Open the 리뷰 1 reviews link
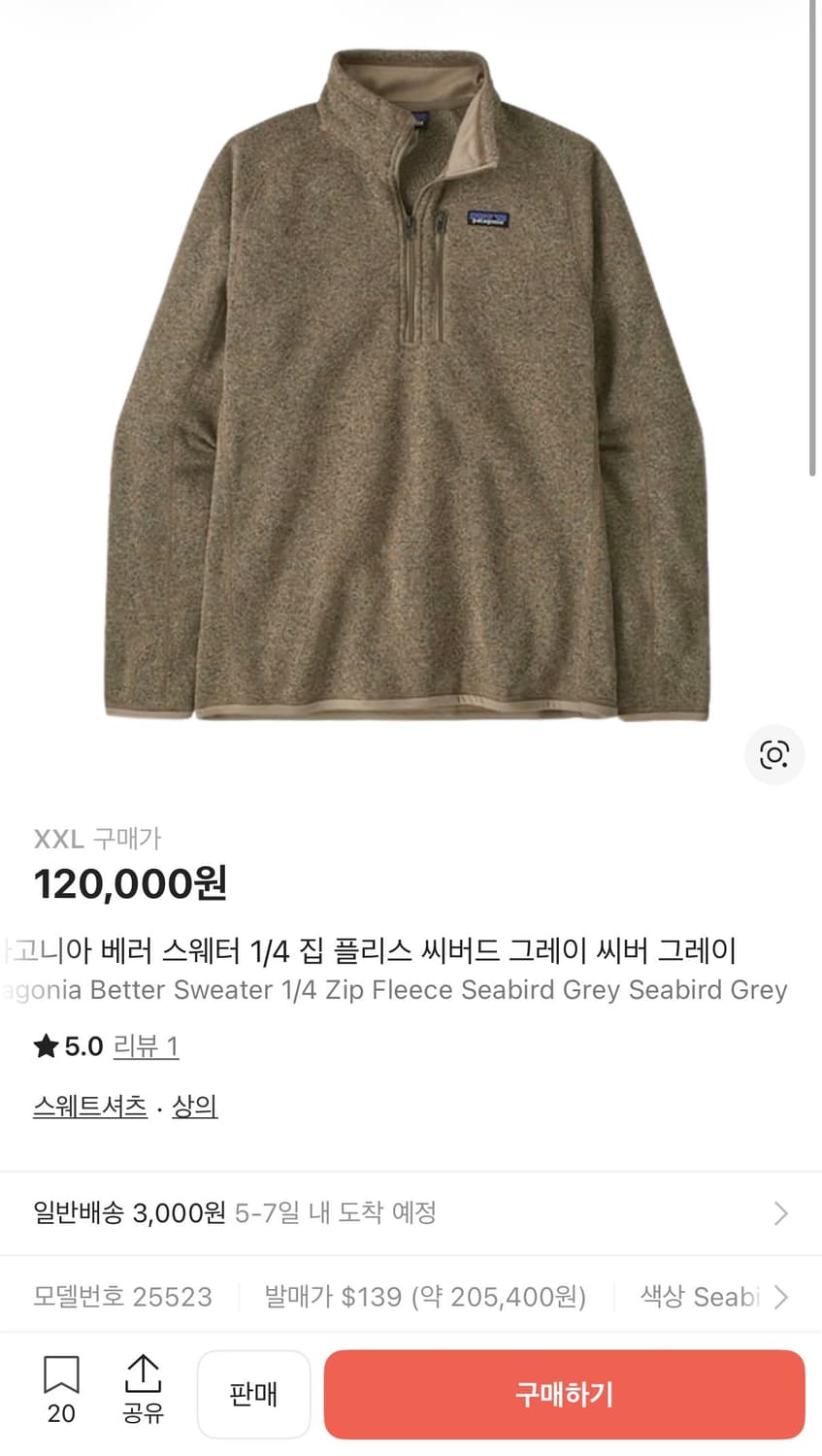 (147, 1046)
